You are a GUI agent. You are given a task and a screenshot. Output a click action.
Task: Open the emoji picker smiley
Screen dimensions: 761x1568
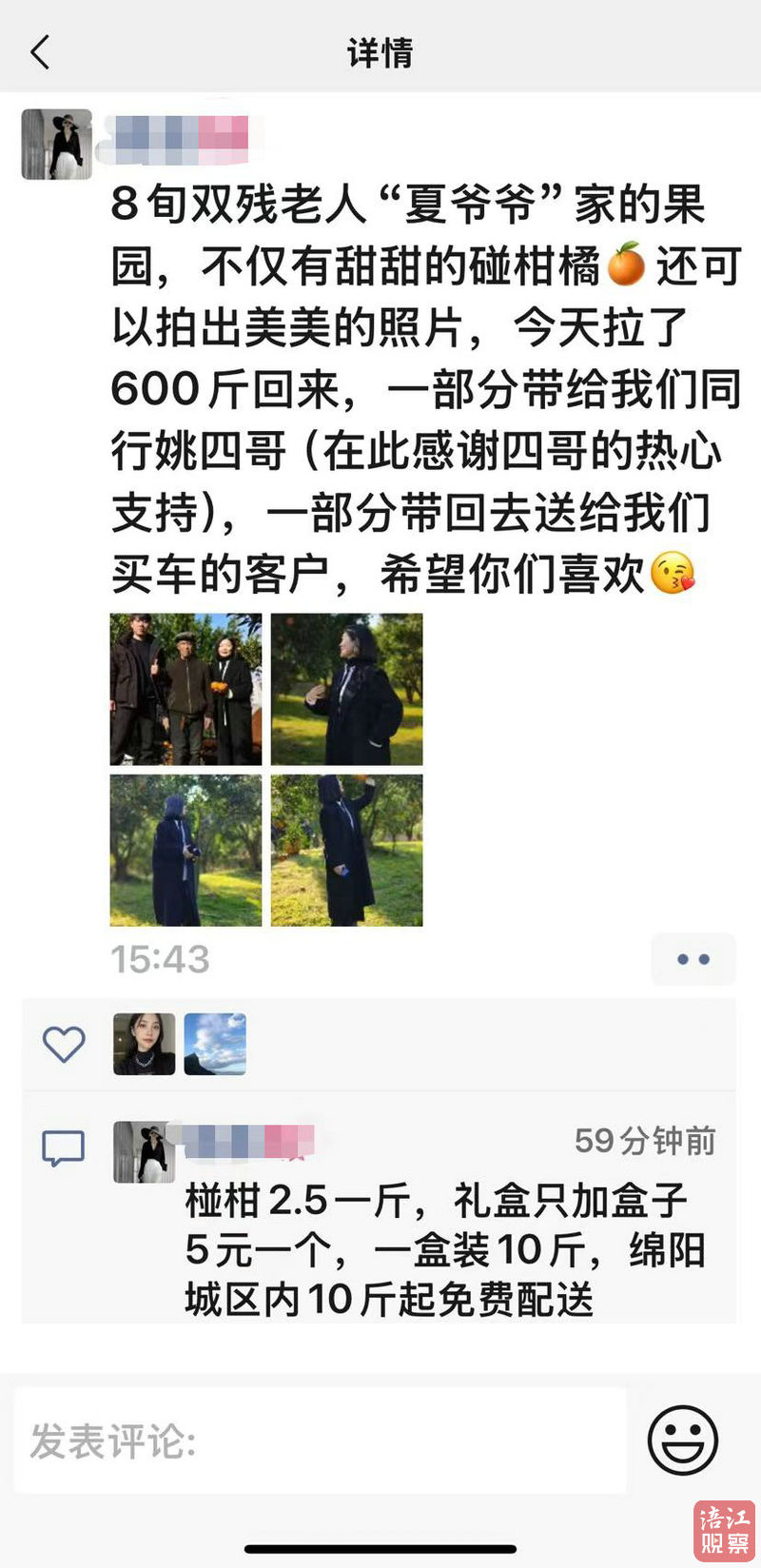pos(682,1440)
